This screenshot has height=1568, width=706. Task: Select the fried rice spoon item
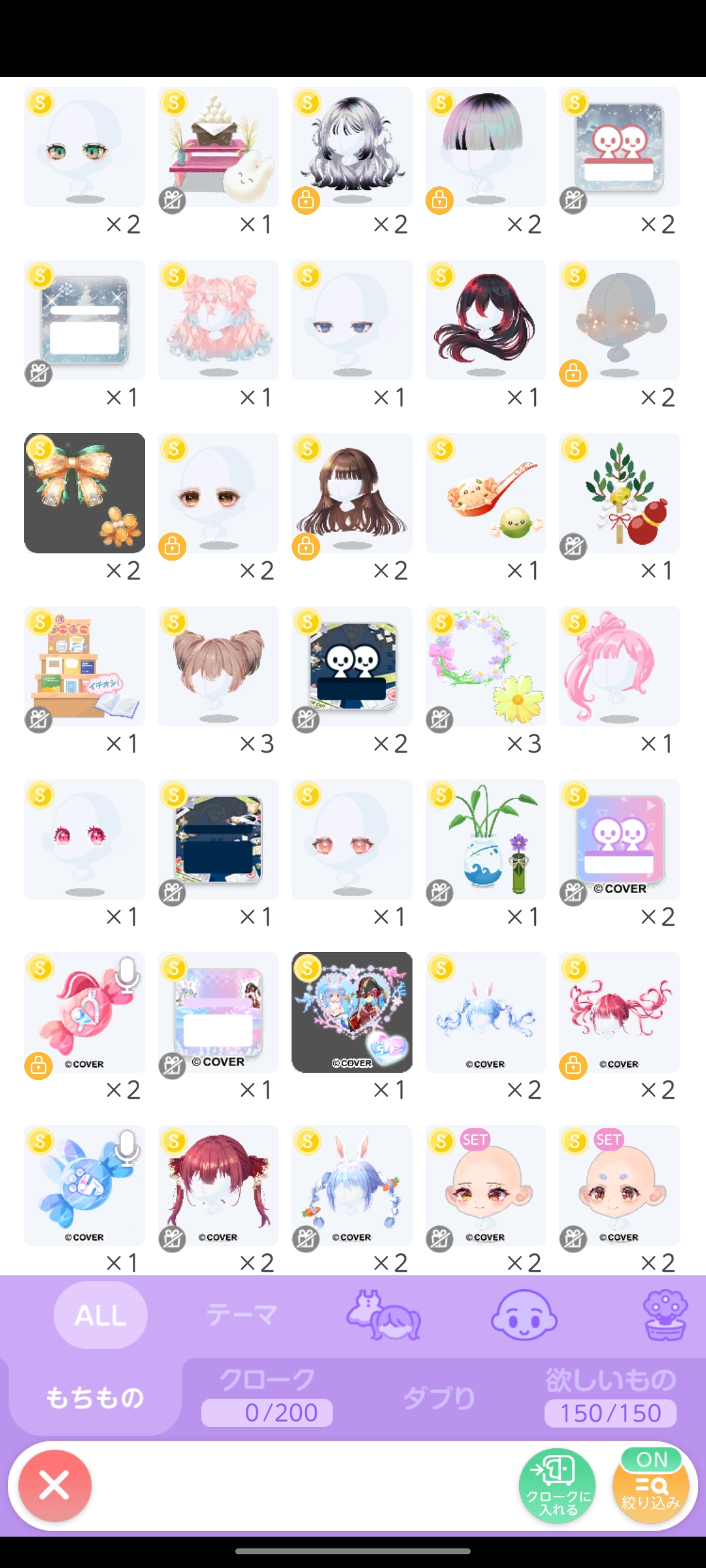(486, 493)
